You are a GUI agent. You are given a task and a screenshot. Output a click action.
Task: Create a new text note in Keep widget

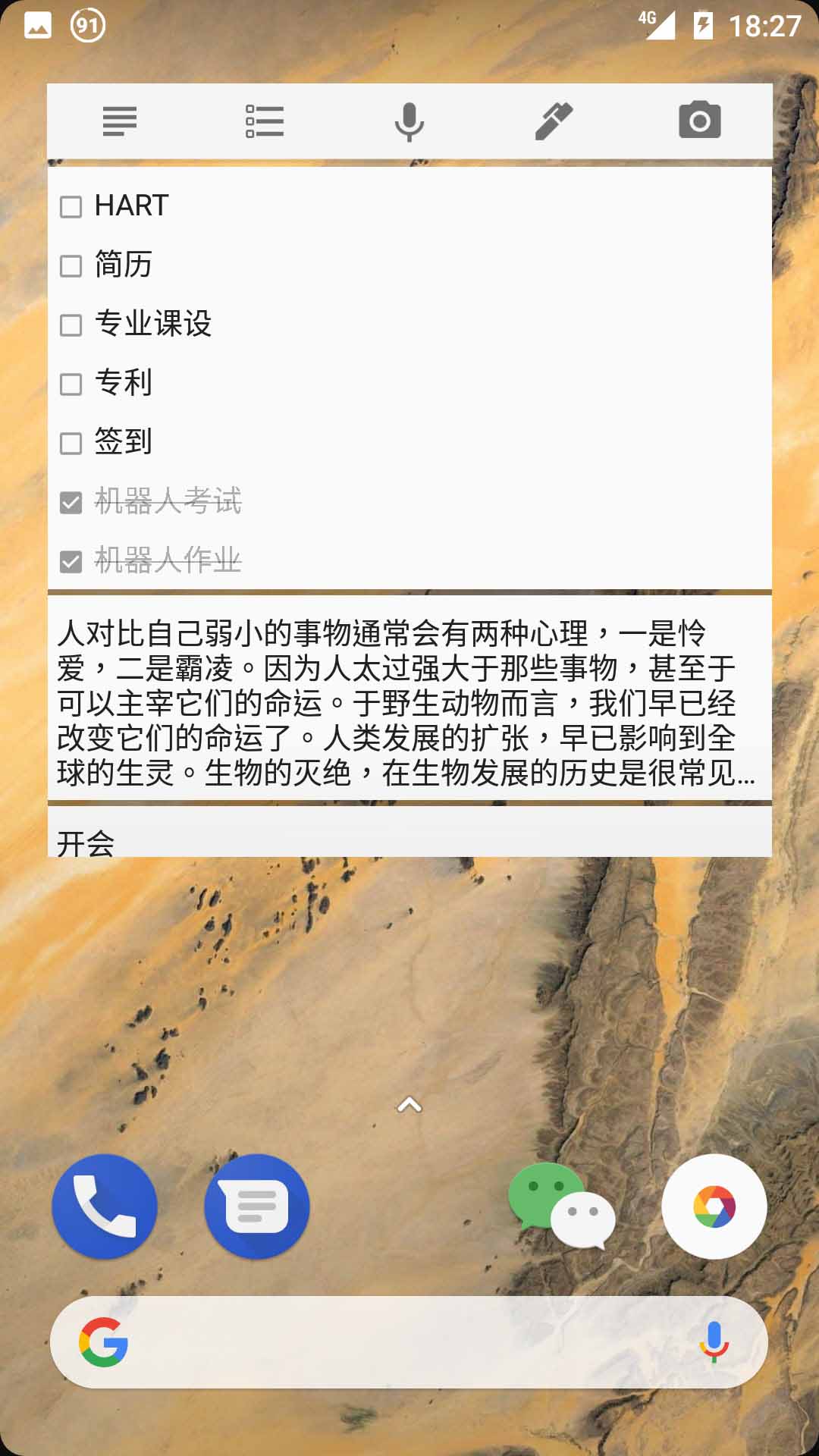coord(120,121)
